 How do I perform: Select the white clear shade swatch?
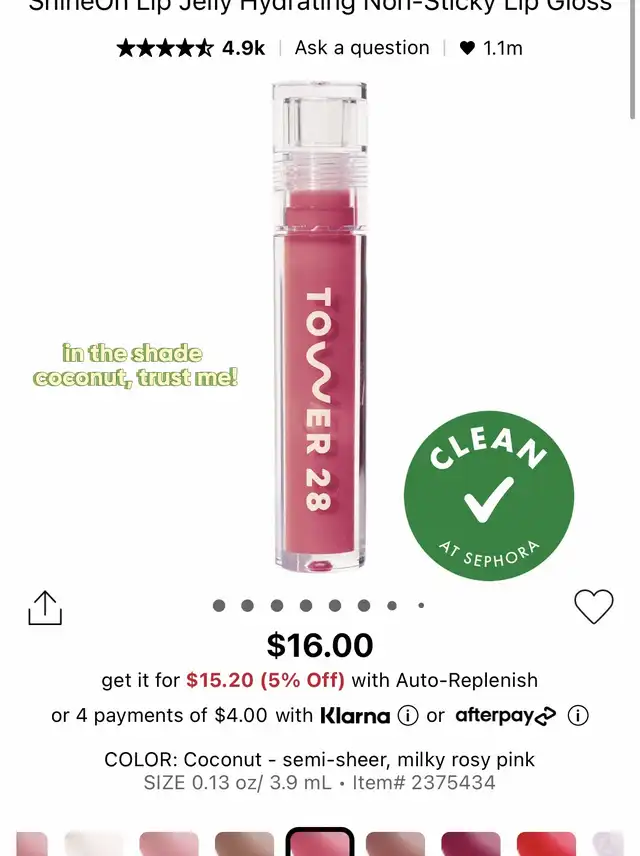(94, 843)
